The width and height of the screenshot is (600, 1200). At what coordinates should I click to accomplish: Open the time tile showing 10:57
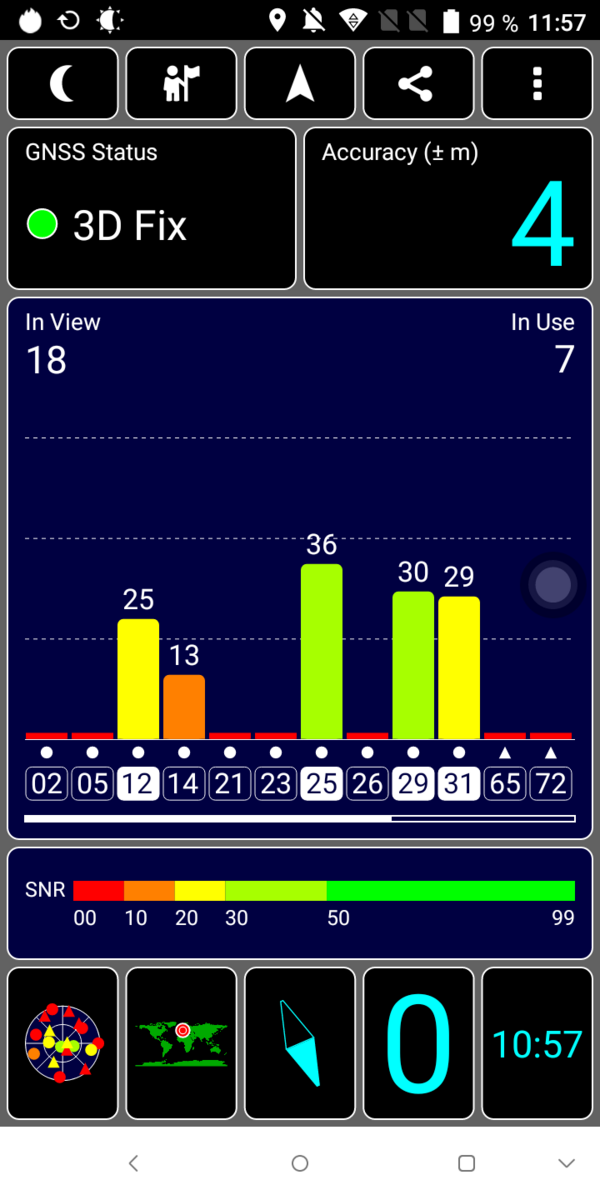point(537,1043)
